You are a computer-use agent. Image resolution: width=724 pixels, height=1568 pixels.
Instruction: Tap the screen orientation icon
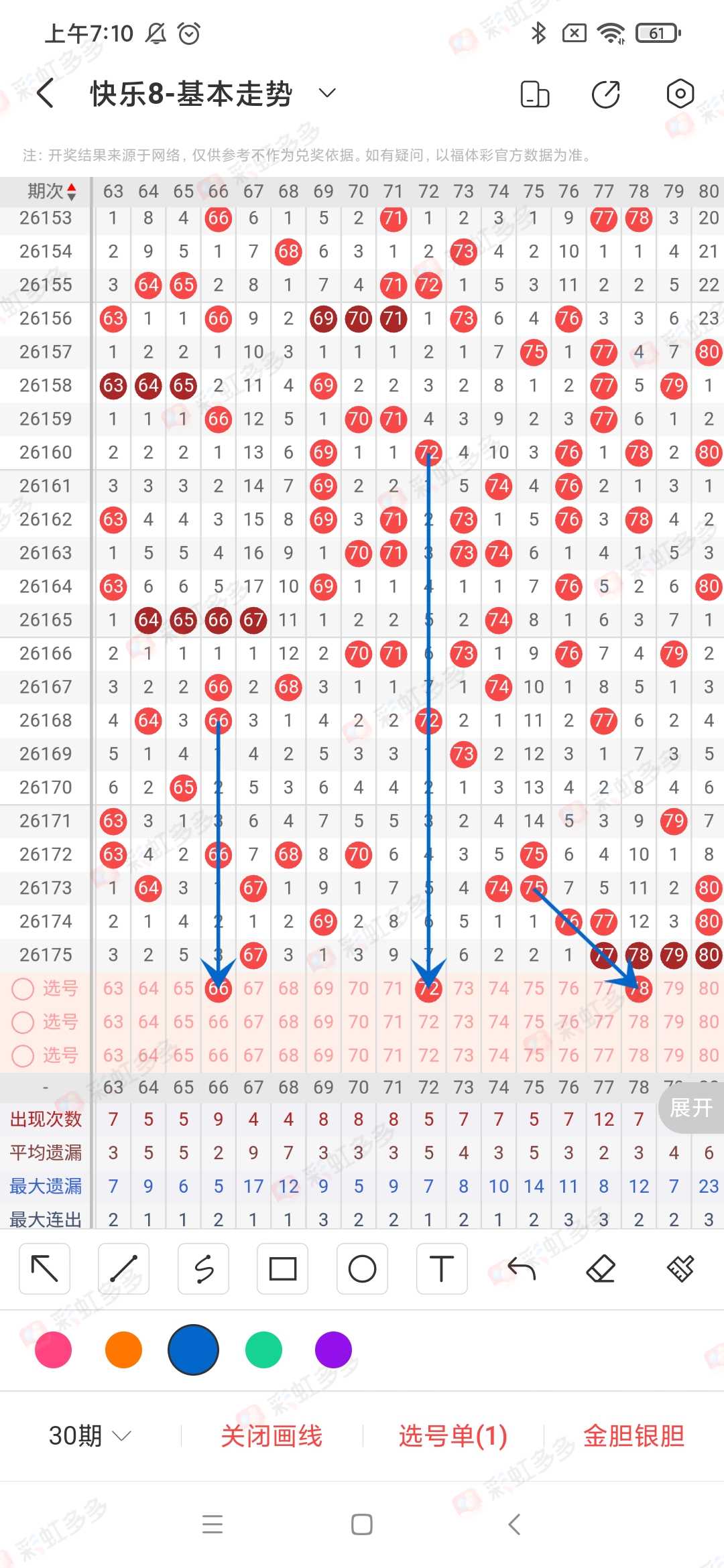pos(535,94)
